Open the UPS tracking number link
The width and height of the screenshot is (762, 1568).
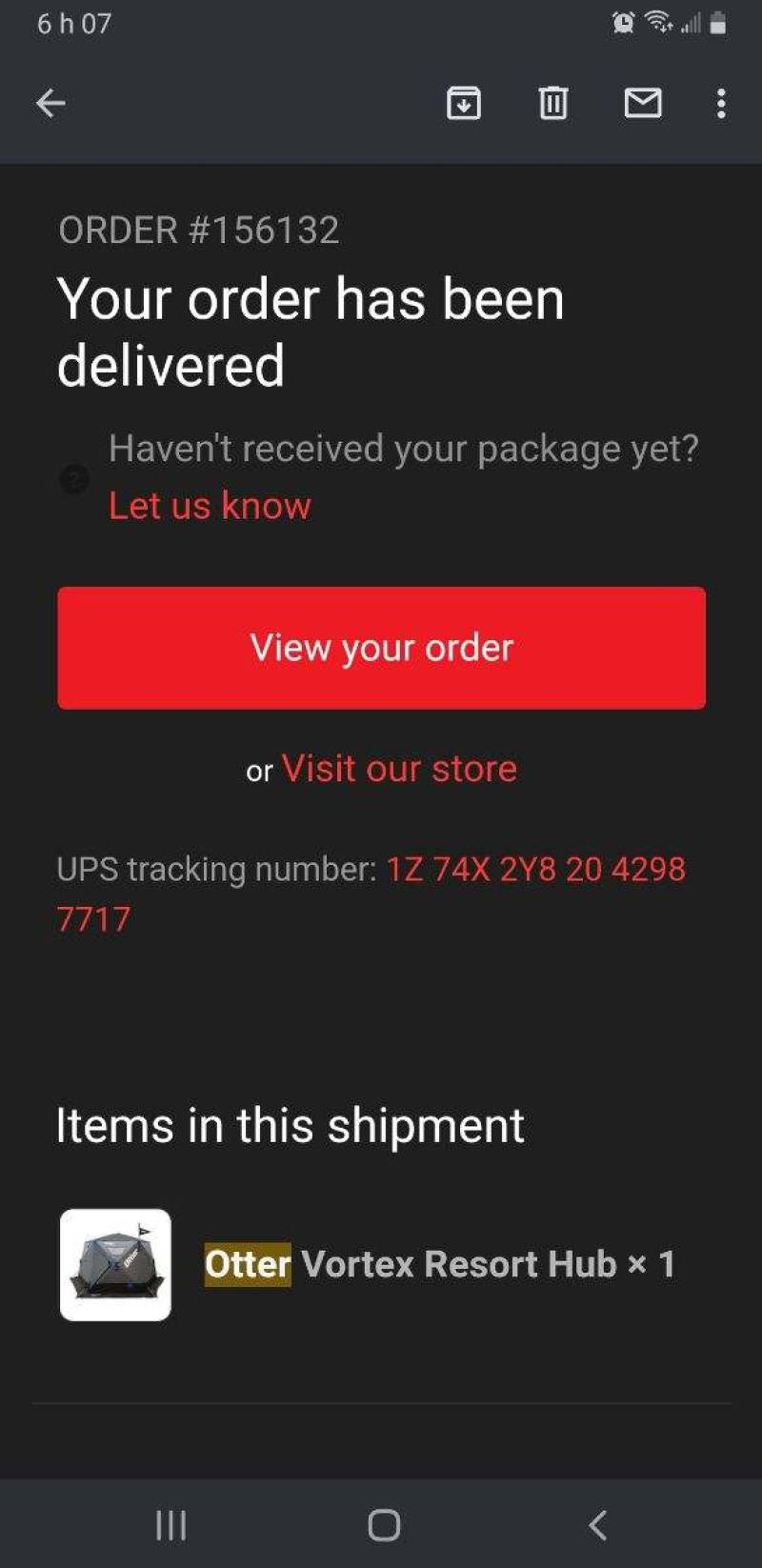[371, 894]
